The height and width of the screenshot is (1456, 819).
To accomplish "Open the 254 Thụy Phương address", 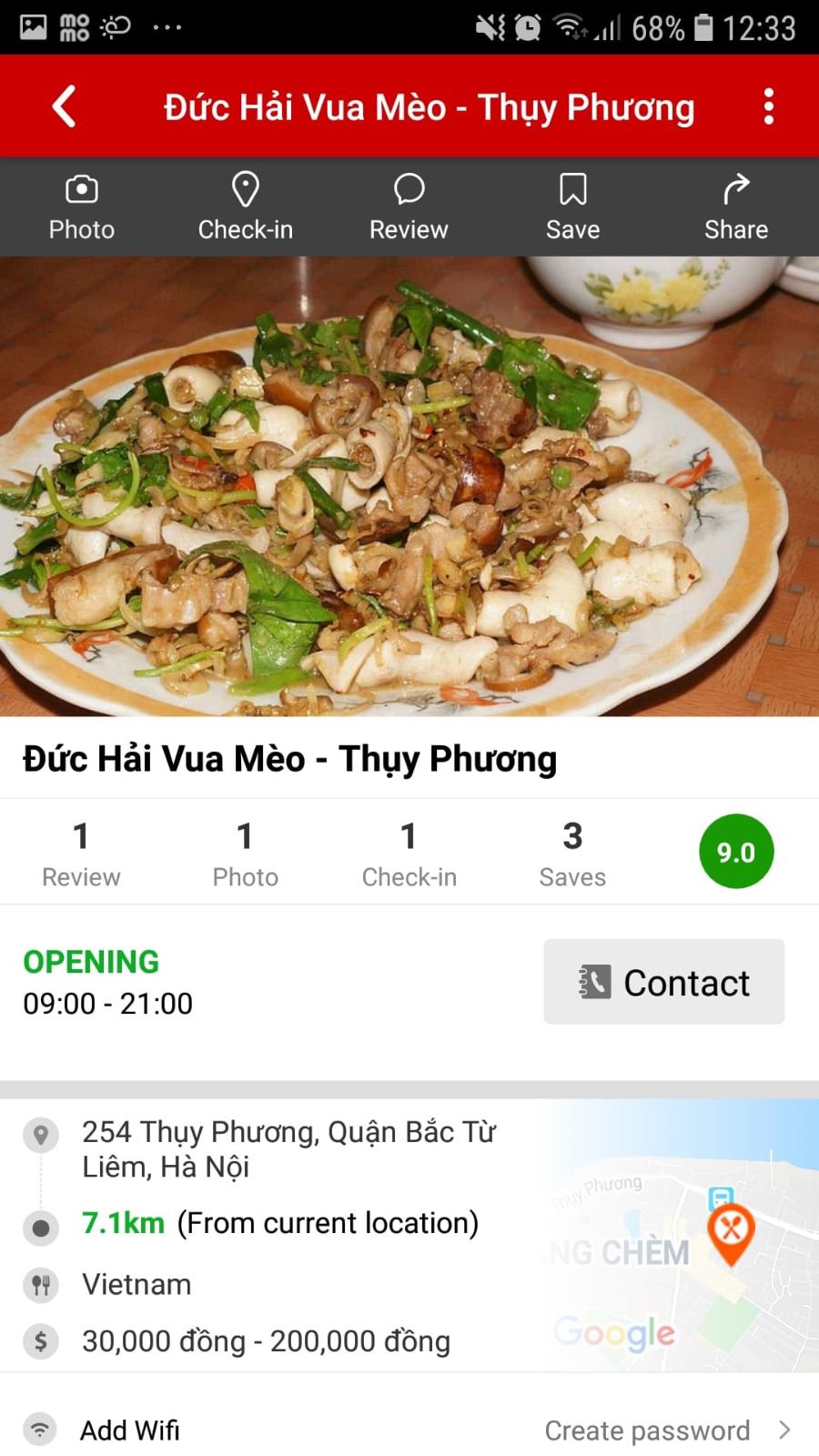I will [288, 1148].
